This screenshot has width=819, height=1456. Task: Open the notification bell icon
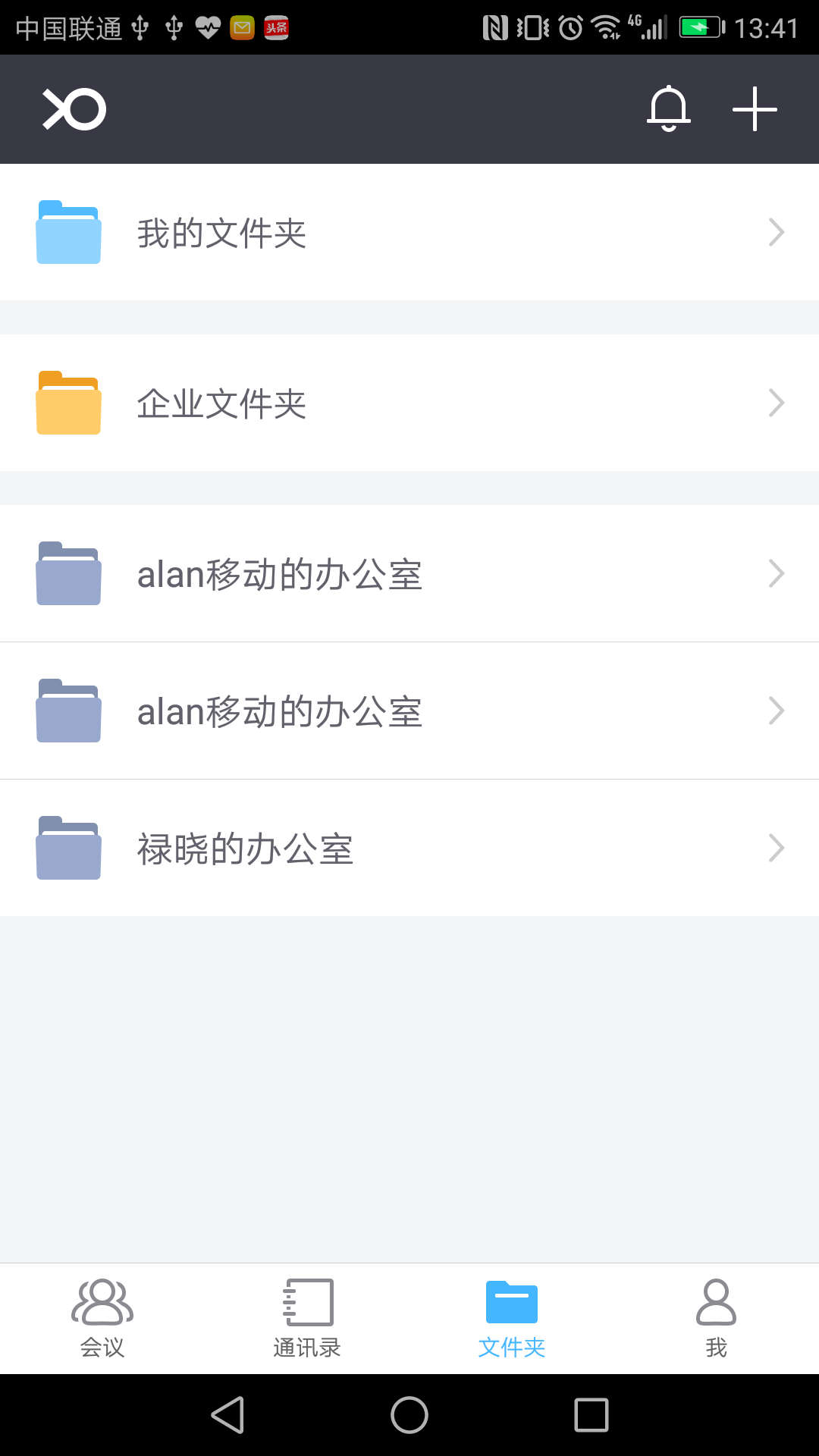point(668,108)
